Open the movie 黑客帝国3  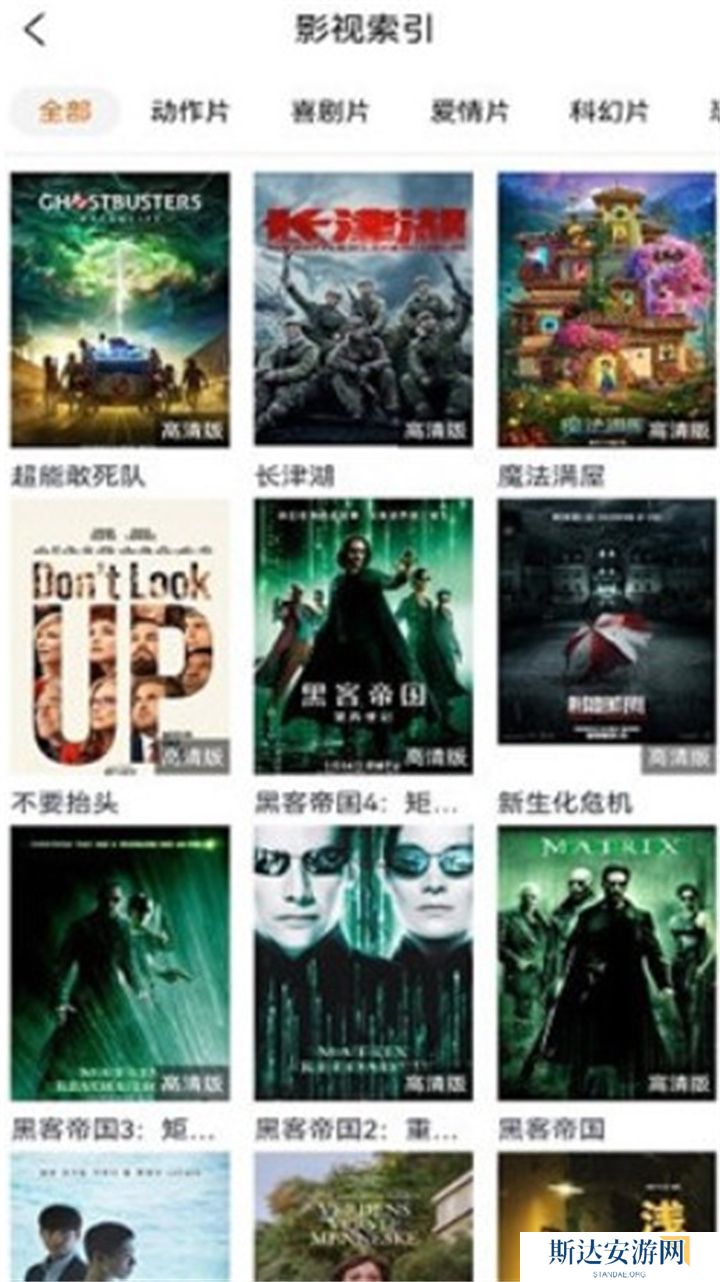120,962
